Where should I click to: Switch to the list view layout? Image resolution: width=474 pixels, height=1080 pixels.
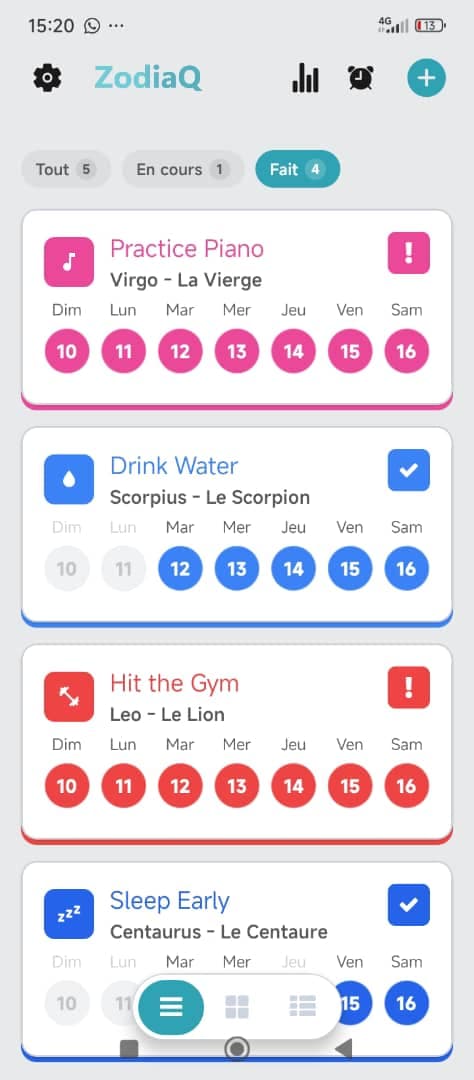click(171, 1006)
